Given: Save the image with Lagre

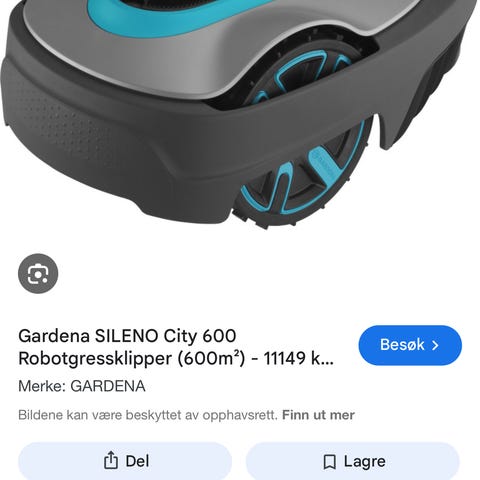Looking at the screenshot, I should coord(353,461).
